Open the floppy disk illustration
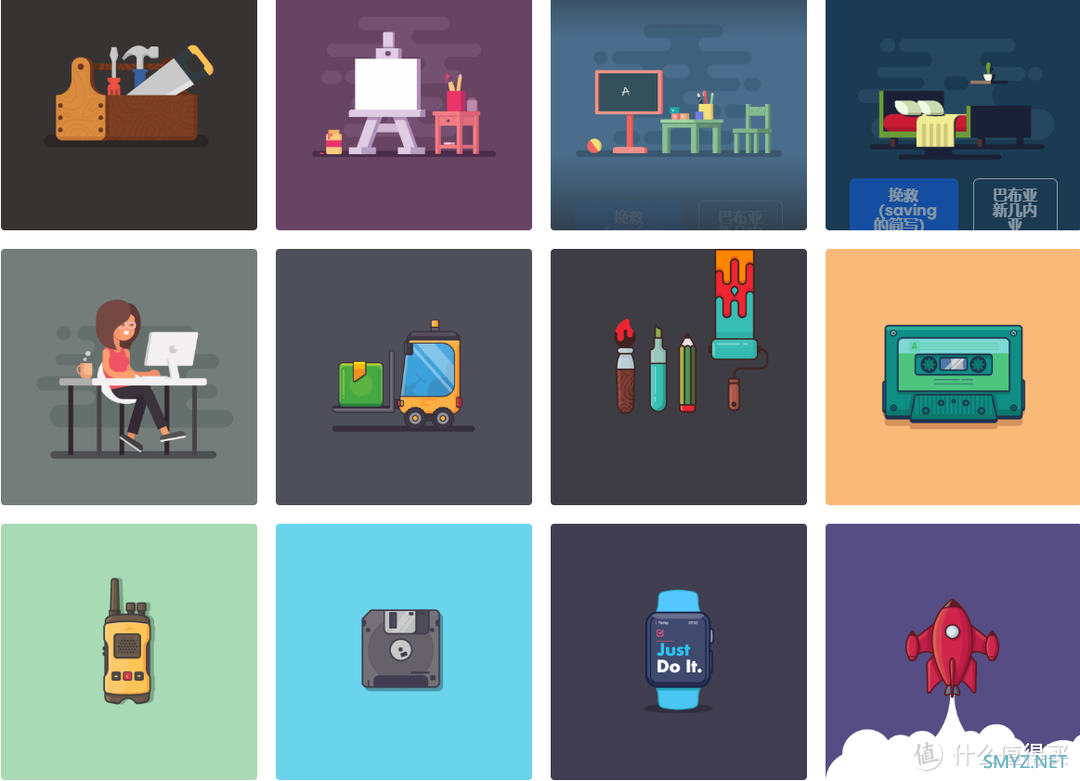Image resolution: width=1080 pixels, height=781 pixels. point(403,651)
